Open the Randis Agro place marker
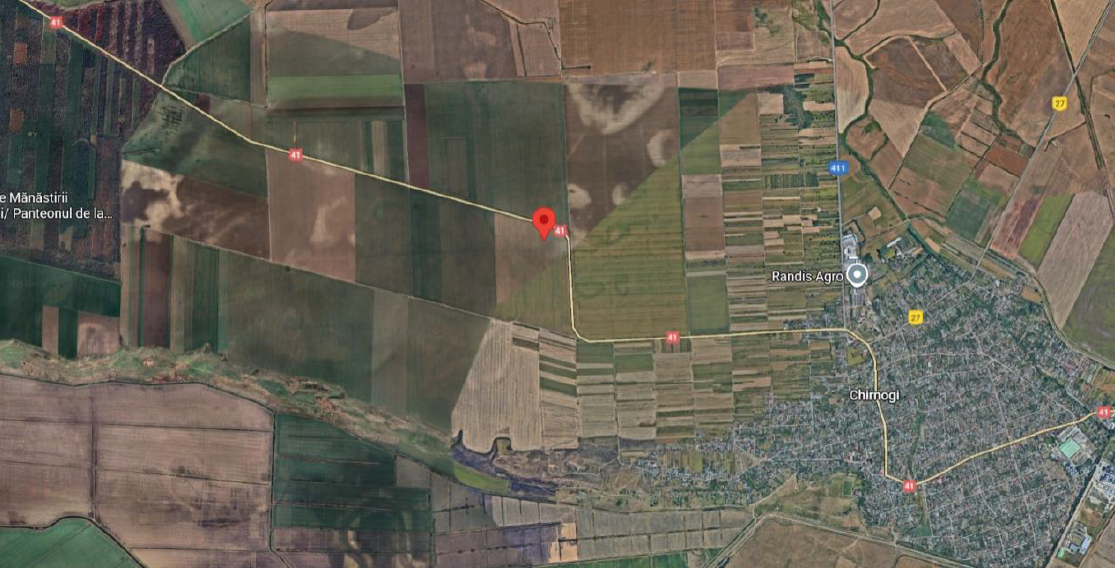 857,275
